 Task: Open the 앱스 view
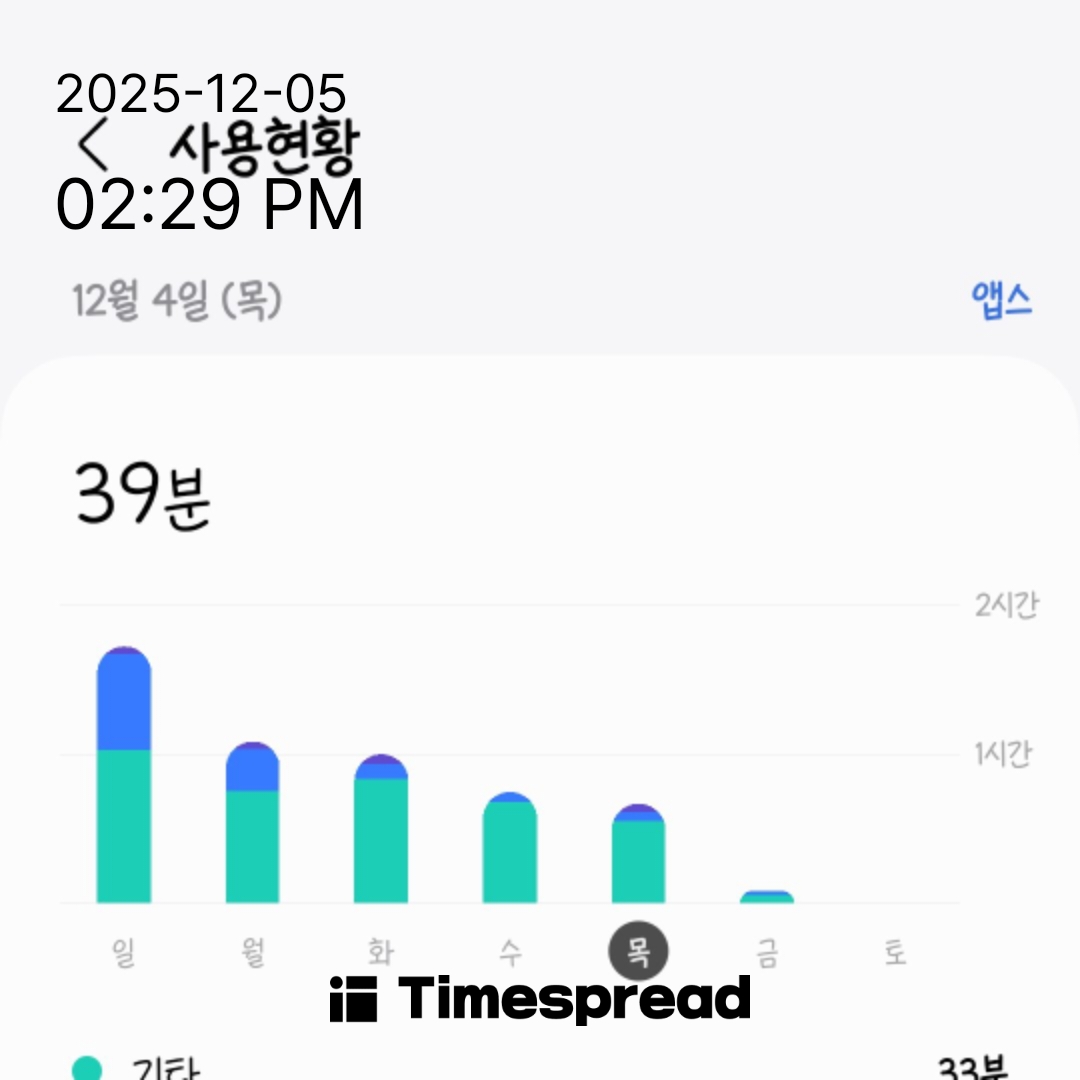point(1001,300)
